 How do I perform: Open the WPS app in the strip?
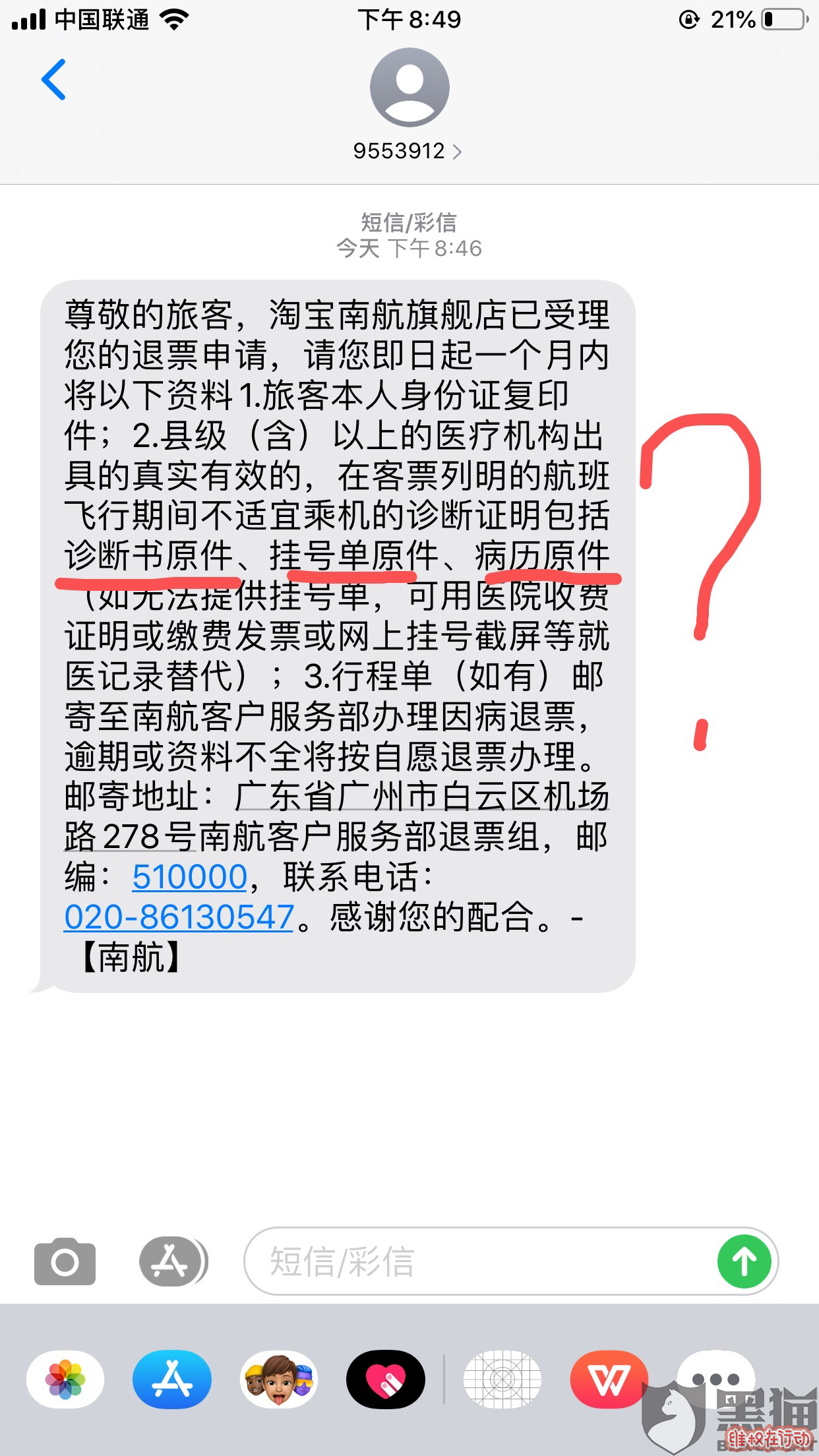609,1380
